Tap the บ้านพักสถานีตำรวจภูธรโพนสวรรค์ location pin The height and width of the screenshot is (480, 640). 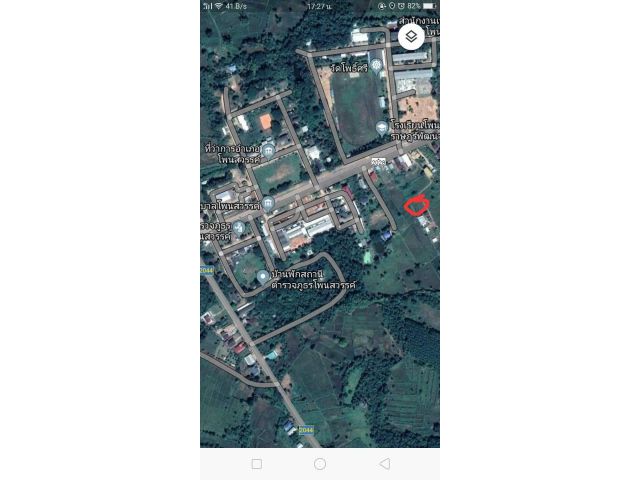point(263,276)
